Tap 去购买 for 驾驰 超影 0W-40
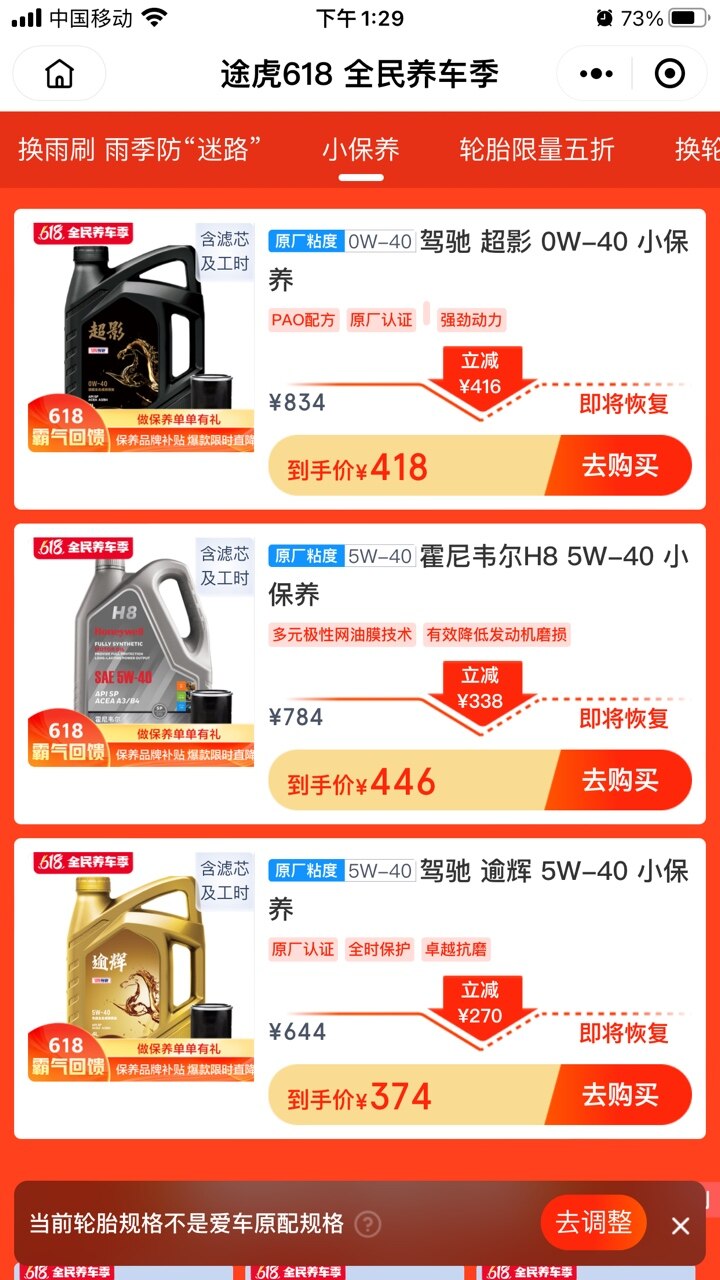This screenshot has width=720, height=1280. [x=620, y=466]
